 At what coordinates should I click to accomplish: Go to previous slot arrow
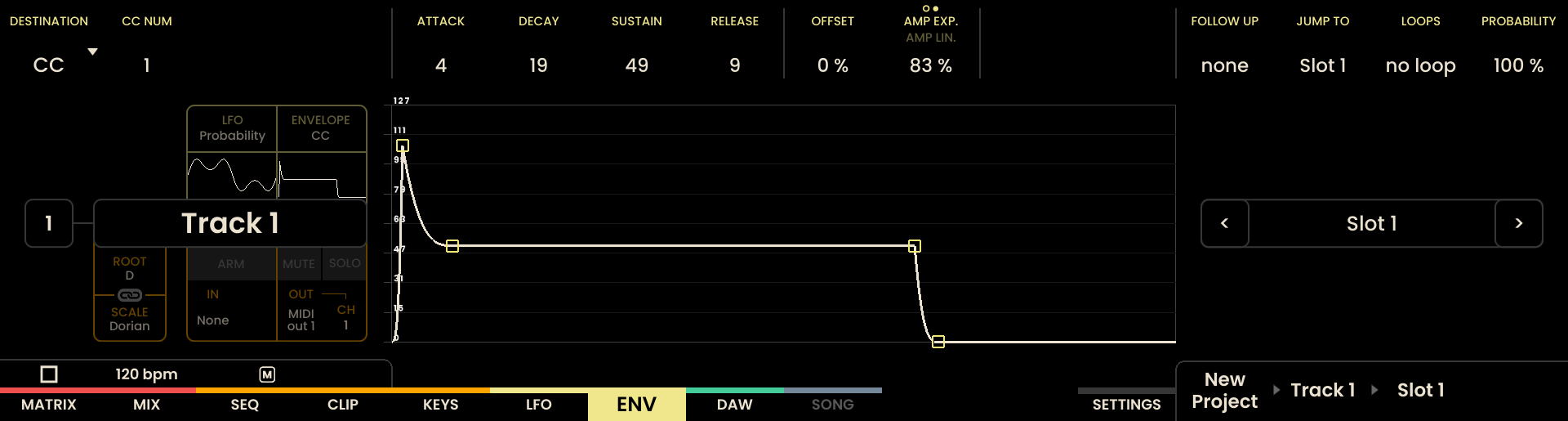1224,223
